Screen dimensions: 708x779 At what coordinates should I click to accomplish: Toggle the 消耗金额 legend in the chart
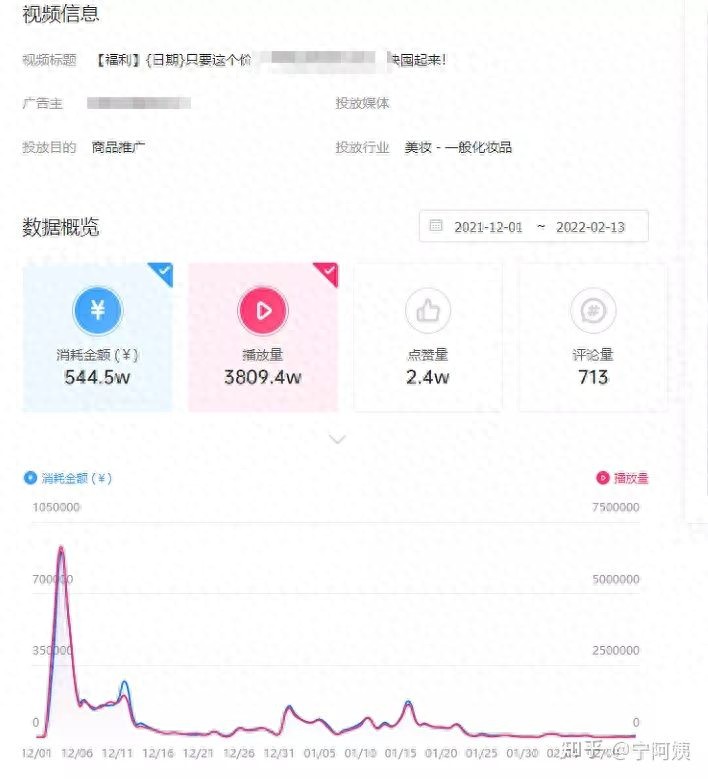point(68,478)
